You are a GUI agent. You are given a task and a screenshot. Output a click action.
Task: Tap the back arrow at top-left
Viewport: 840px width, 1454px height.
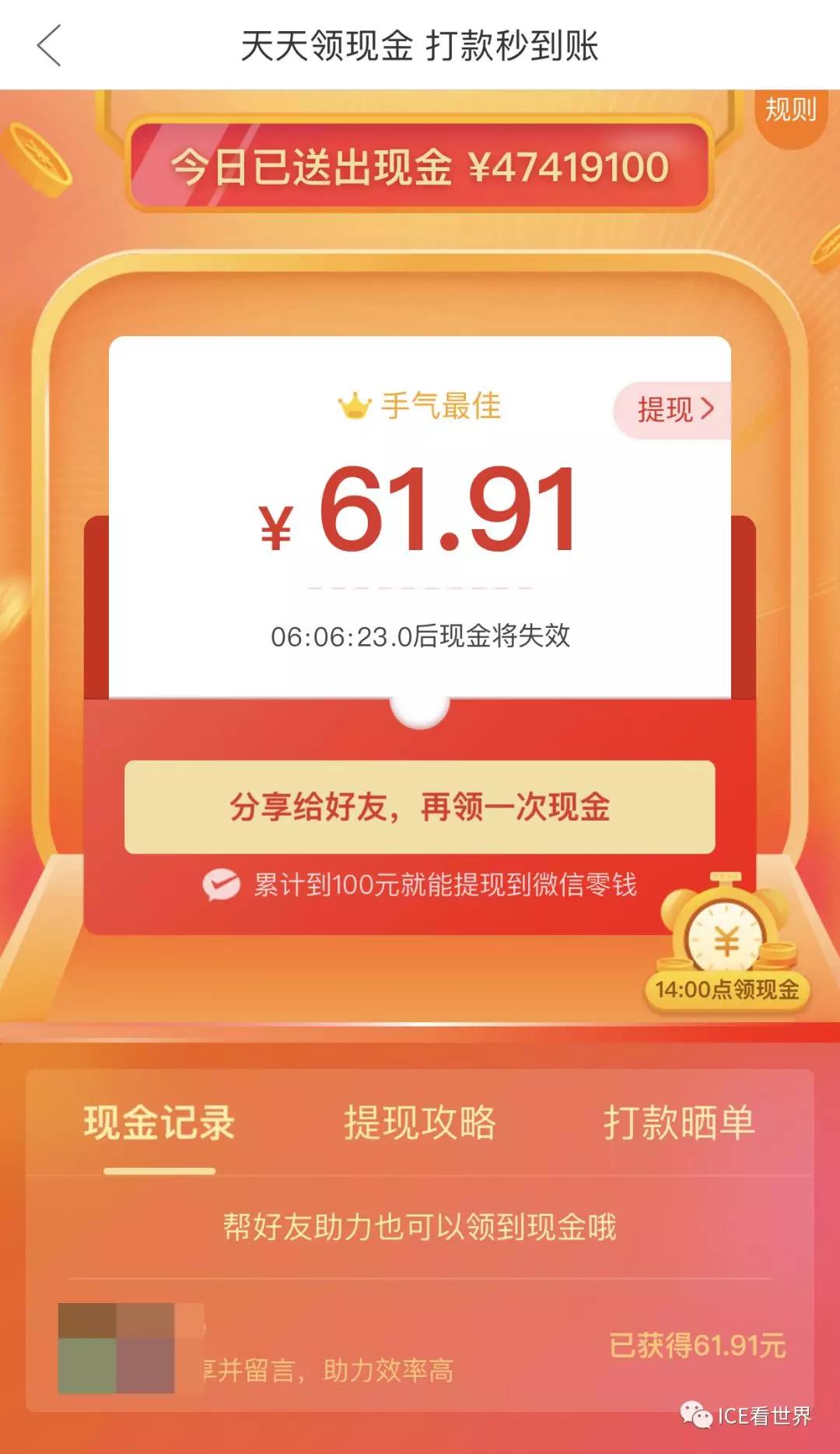click(48, 47)
